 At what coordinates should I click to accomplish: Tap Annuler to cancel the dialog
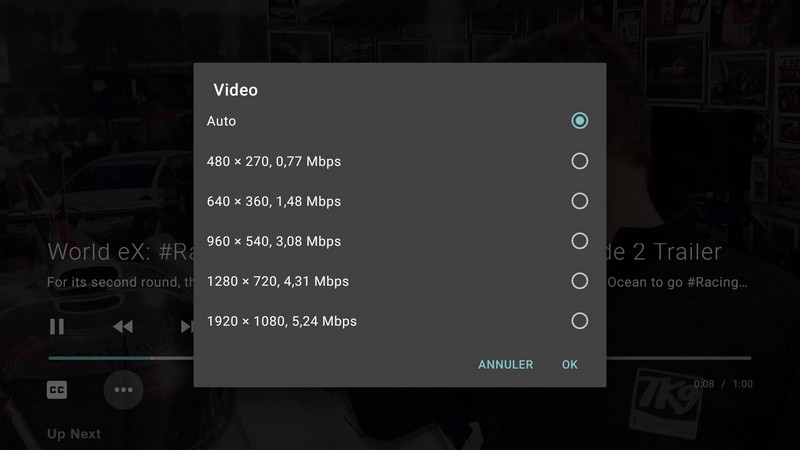(505, 365)
